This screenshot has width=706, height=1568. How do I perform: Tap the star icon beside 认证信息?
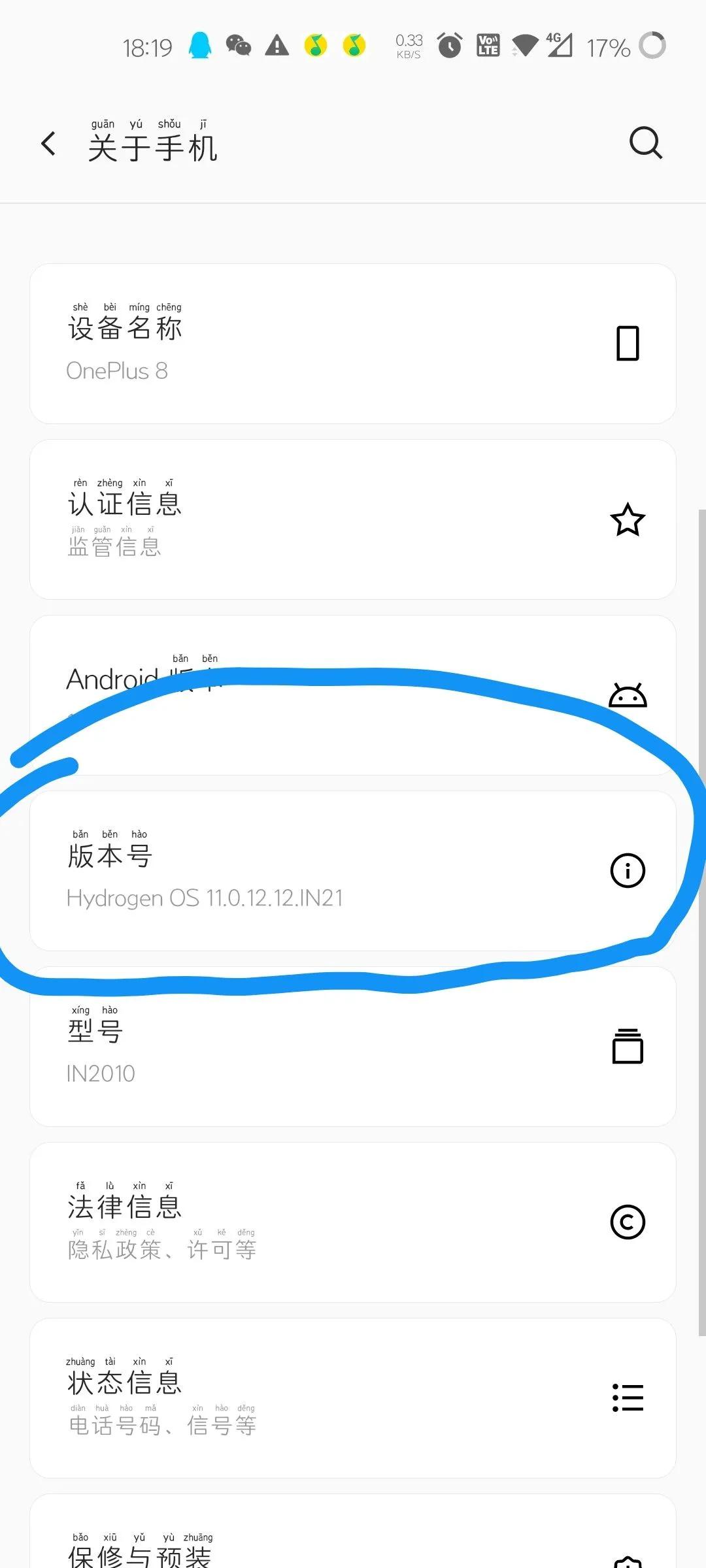tap(627, 519)
